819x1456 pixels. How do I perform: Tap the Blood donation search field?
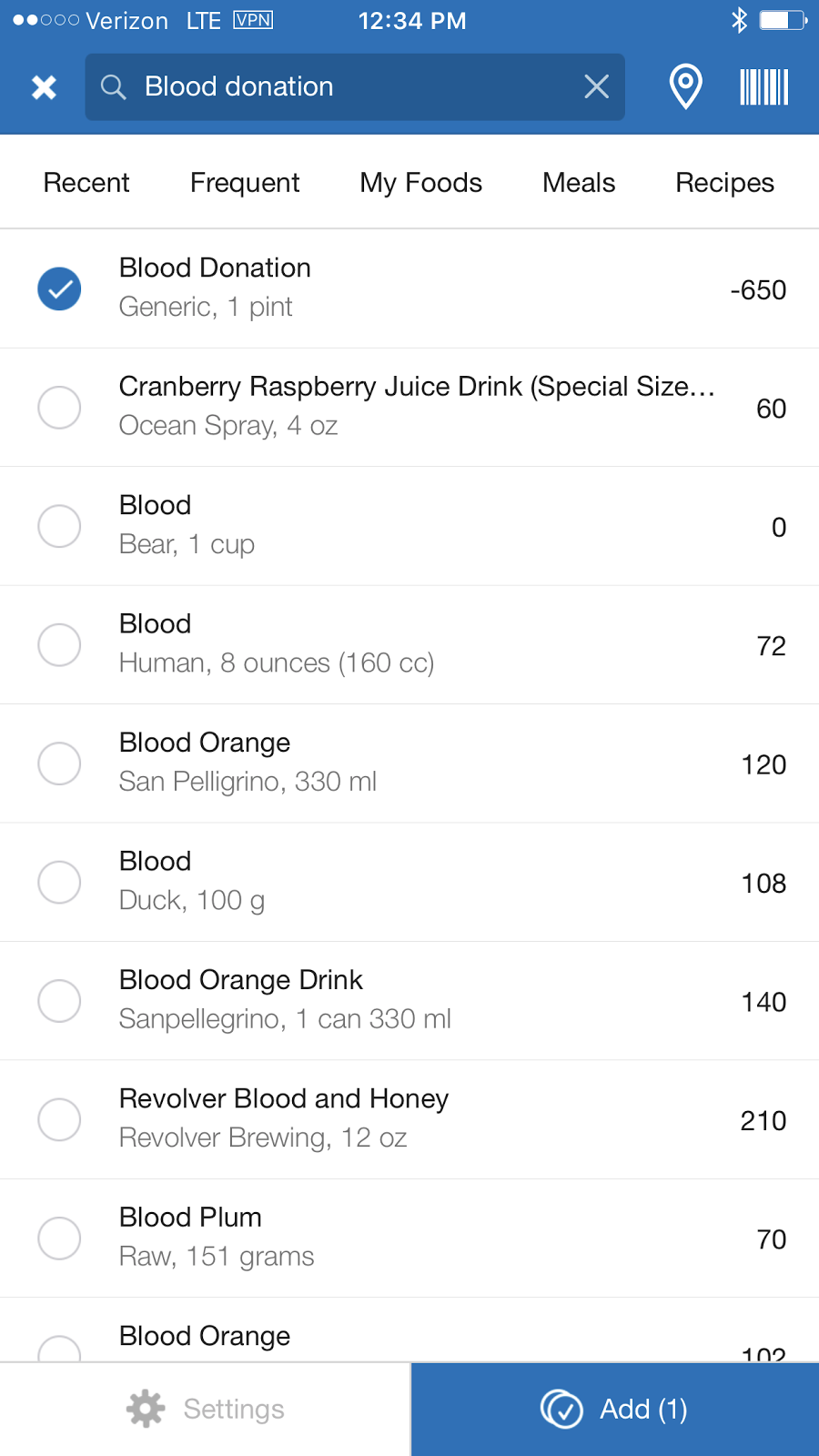[355, 87]
